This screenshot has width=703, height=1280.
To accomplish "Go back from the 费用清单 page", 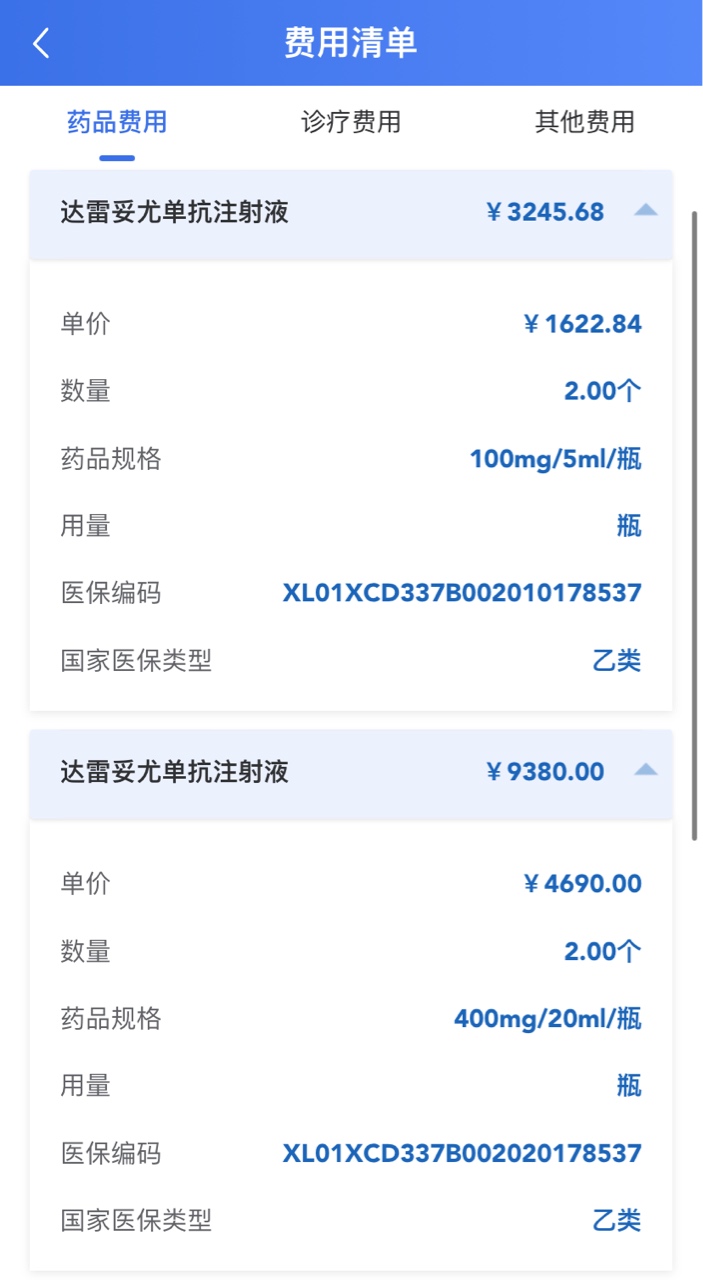I will pyautogui.click(x=41, y=43).
